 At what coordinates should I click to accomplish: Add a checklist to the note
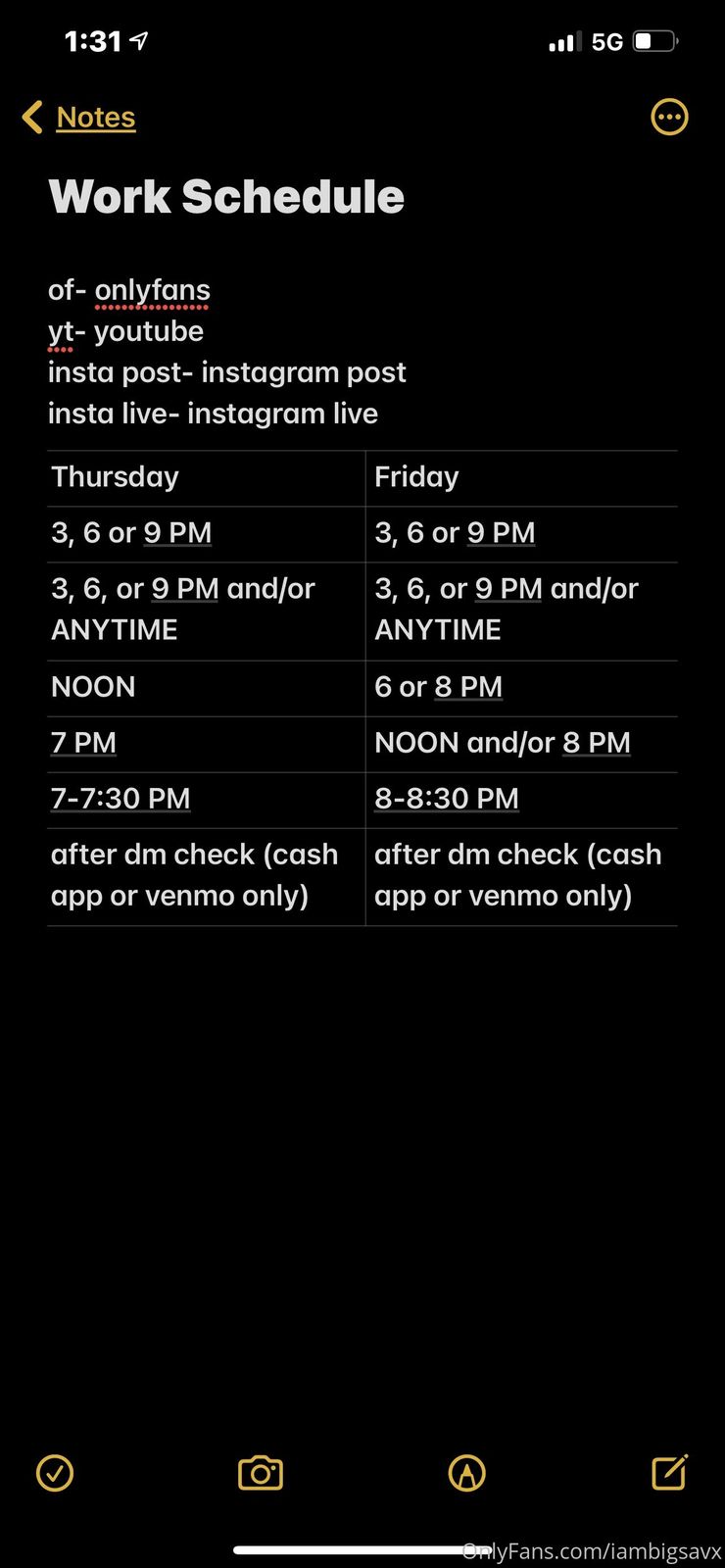click(55, 1473)
